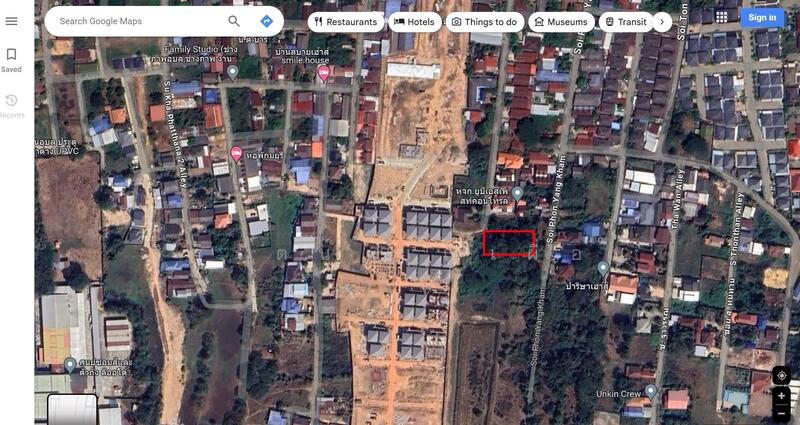The height and width of the screenshot is (425, 800).
Task: Open the main menu hamburger
Action: [12, 21]
